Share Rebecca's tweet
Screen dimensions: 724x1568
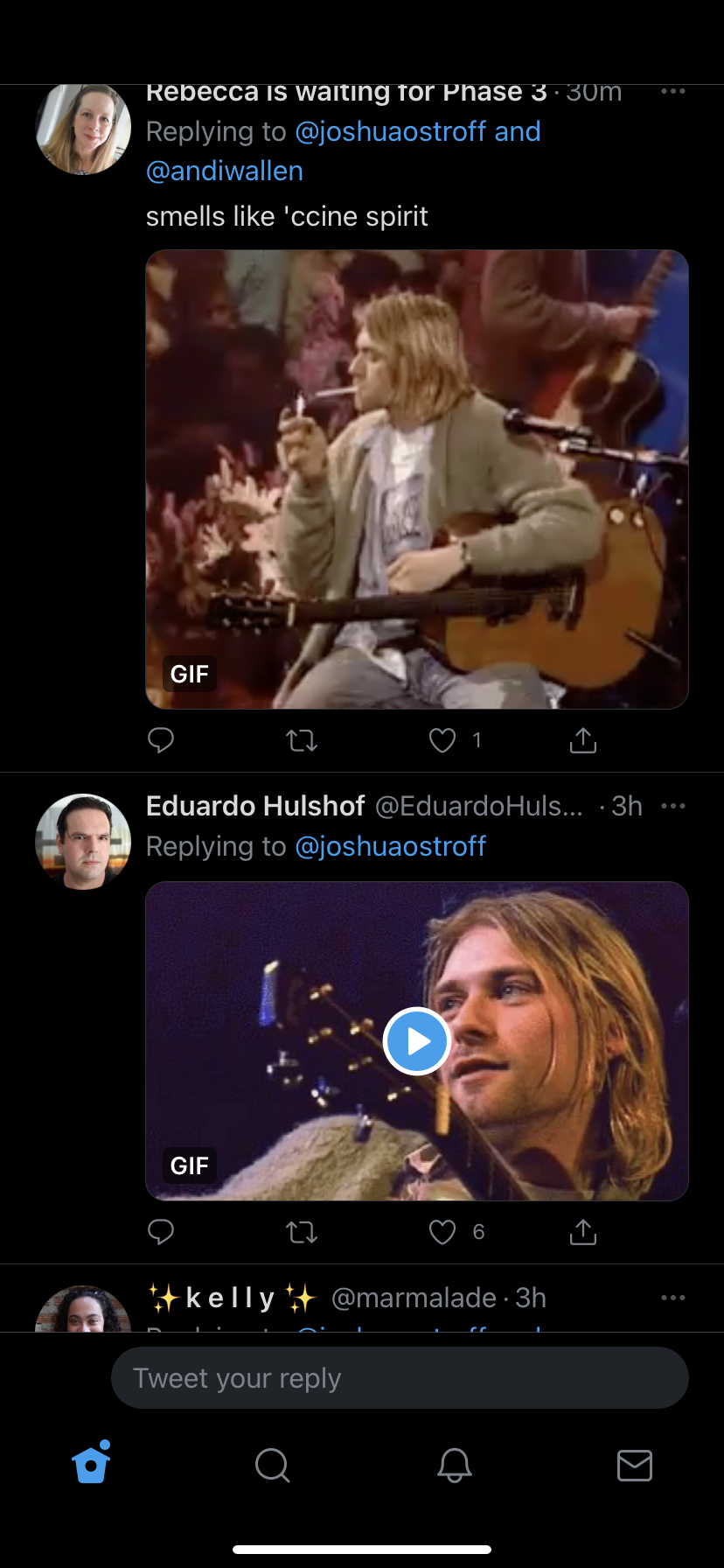(582, 740)
